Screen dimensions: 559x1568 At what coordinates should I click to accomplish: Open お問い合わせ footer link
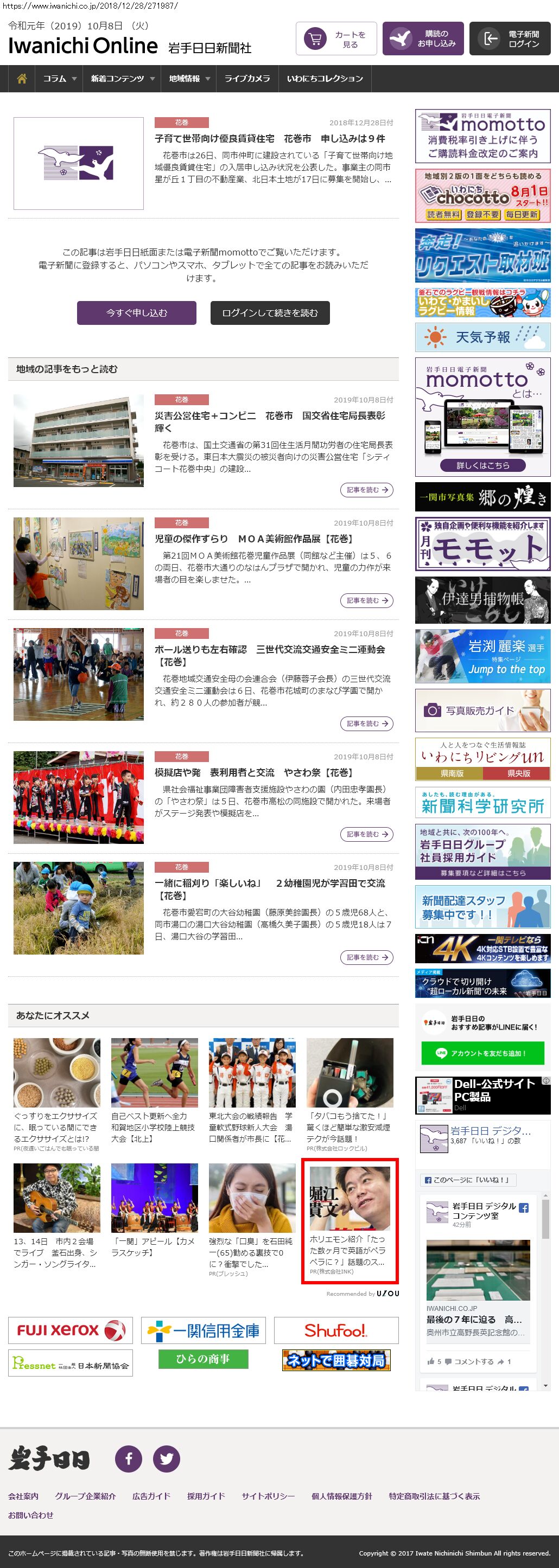(30, 1514)
